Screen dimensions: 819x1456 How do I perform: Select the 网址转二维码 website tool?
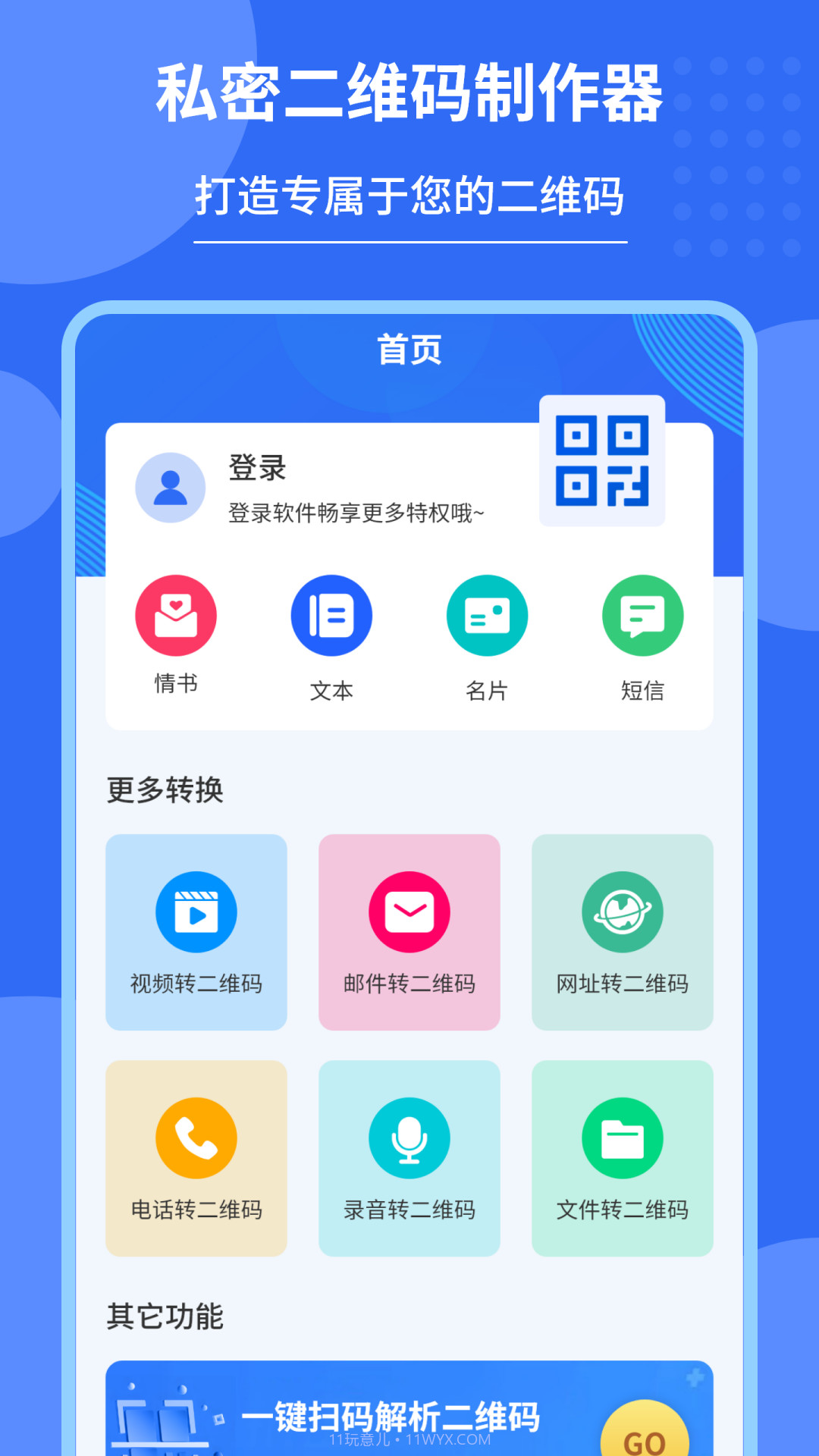tap(623, 932)
